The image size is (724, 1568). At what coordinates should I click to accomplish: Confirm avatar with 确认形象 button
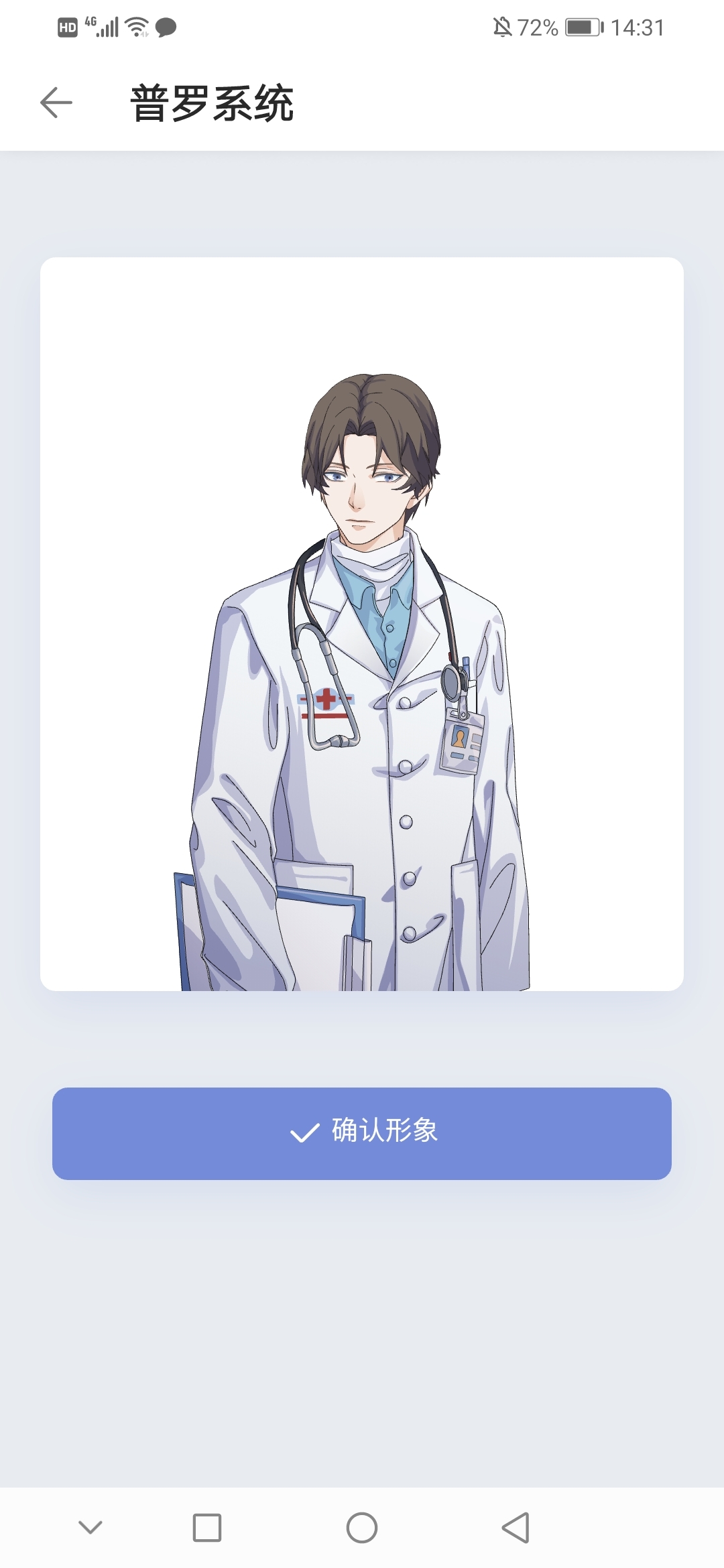point(362,1133)
